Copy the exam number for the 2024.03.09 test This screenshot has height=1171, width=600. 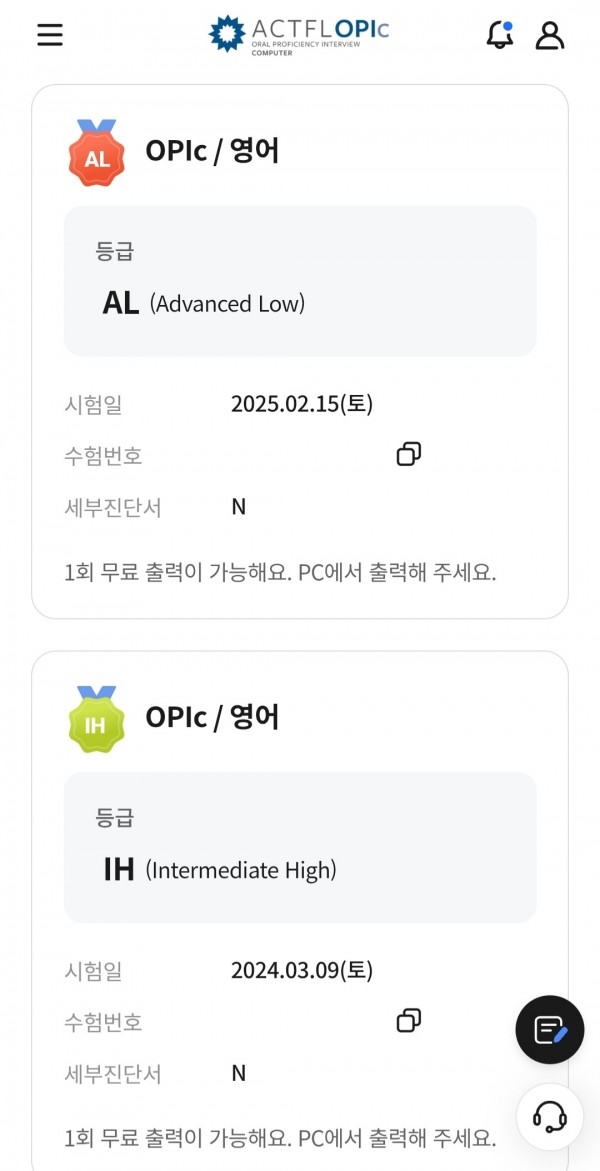coord(408,1021)
